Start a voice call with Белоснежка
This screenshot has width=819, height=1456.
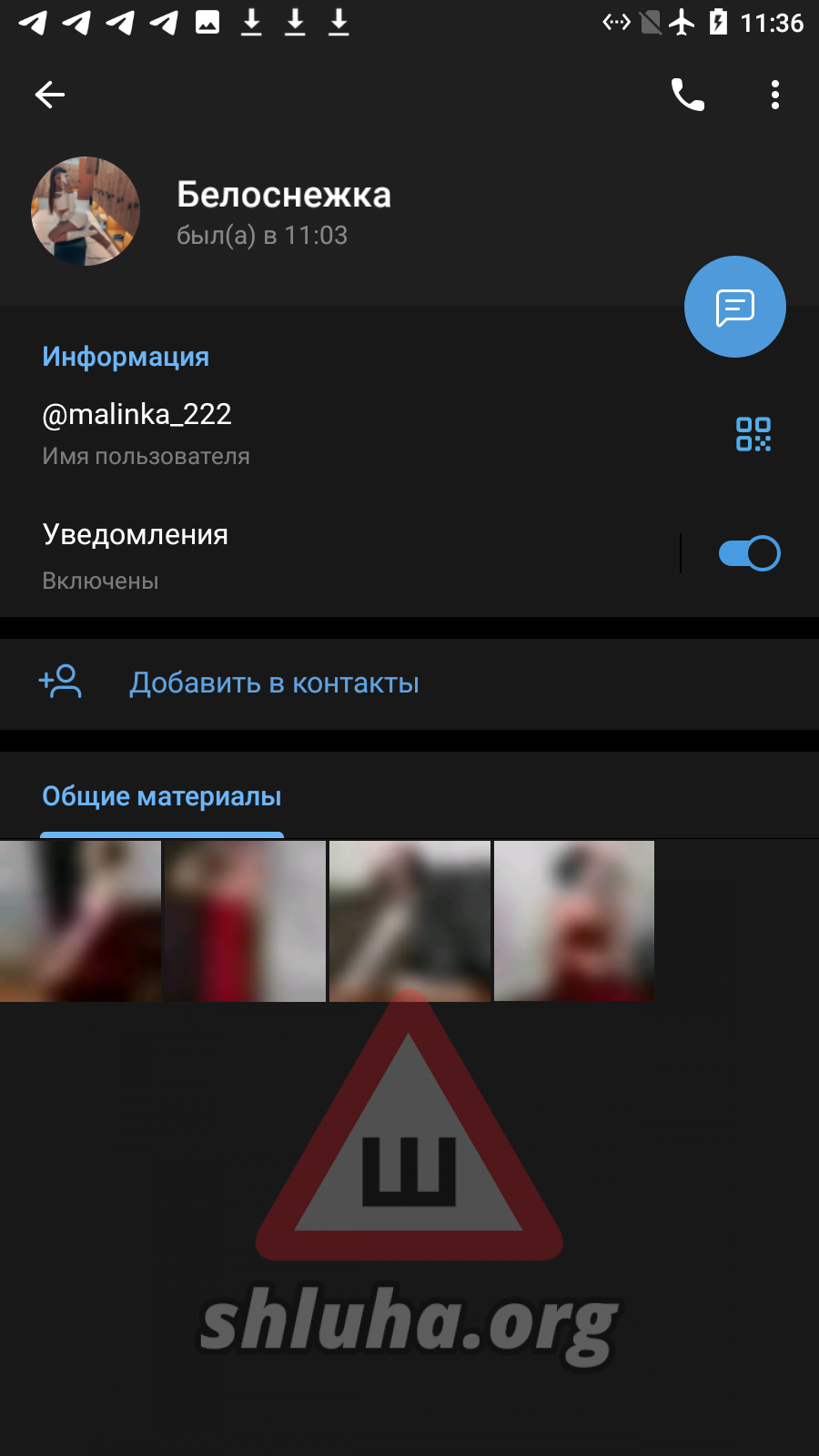(688, 95)
